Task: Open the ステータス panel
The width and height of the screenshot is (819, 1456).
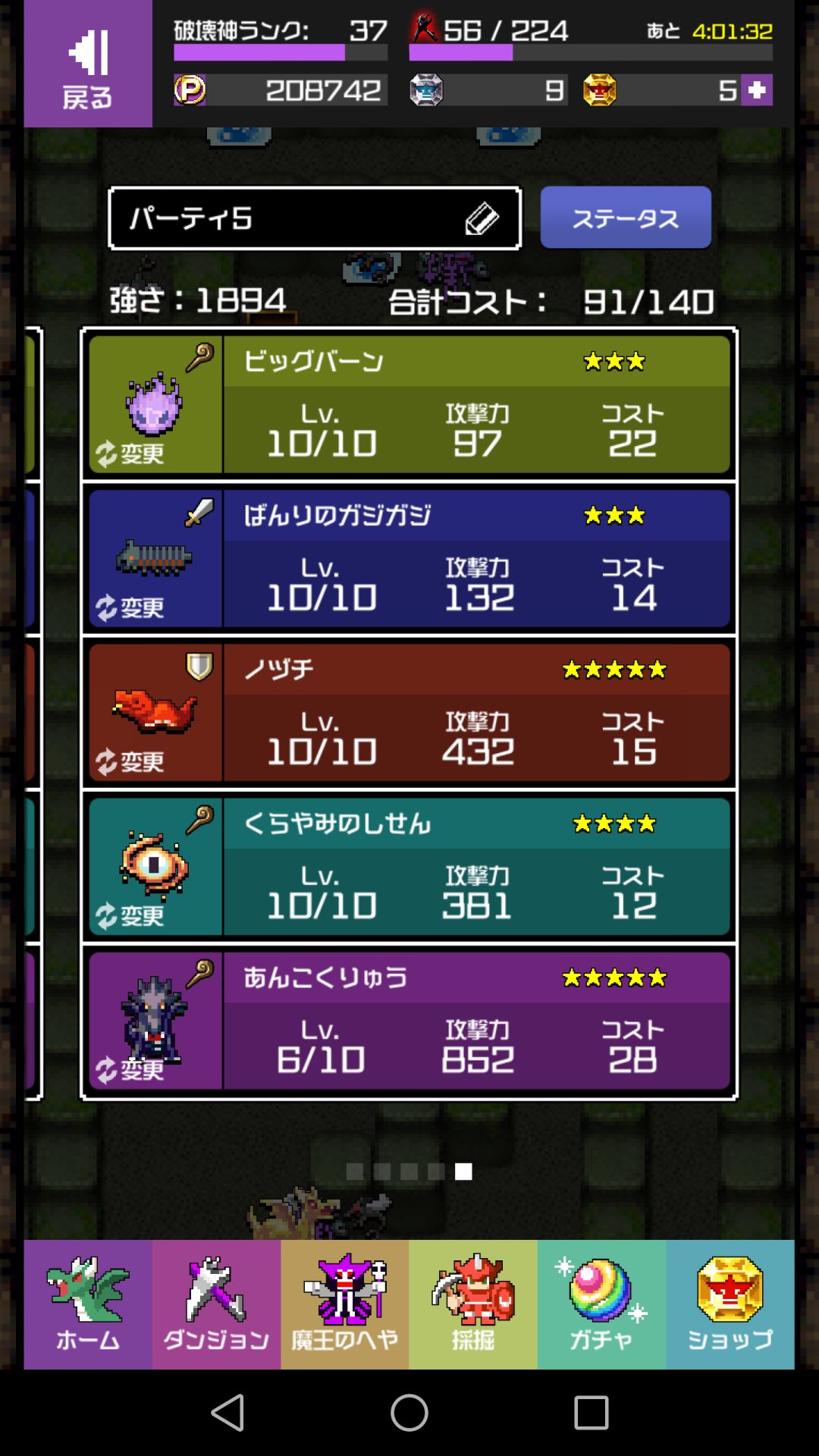Action: click(x=626, y=218)
